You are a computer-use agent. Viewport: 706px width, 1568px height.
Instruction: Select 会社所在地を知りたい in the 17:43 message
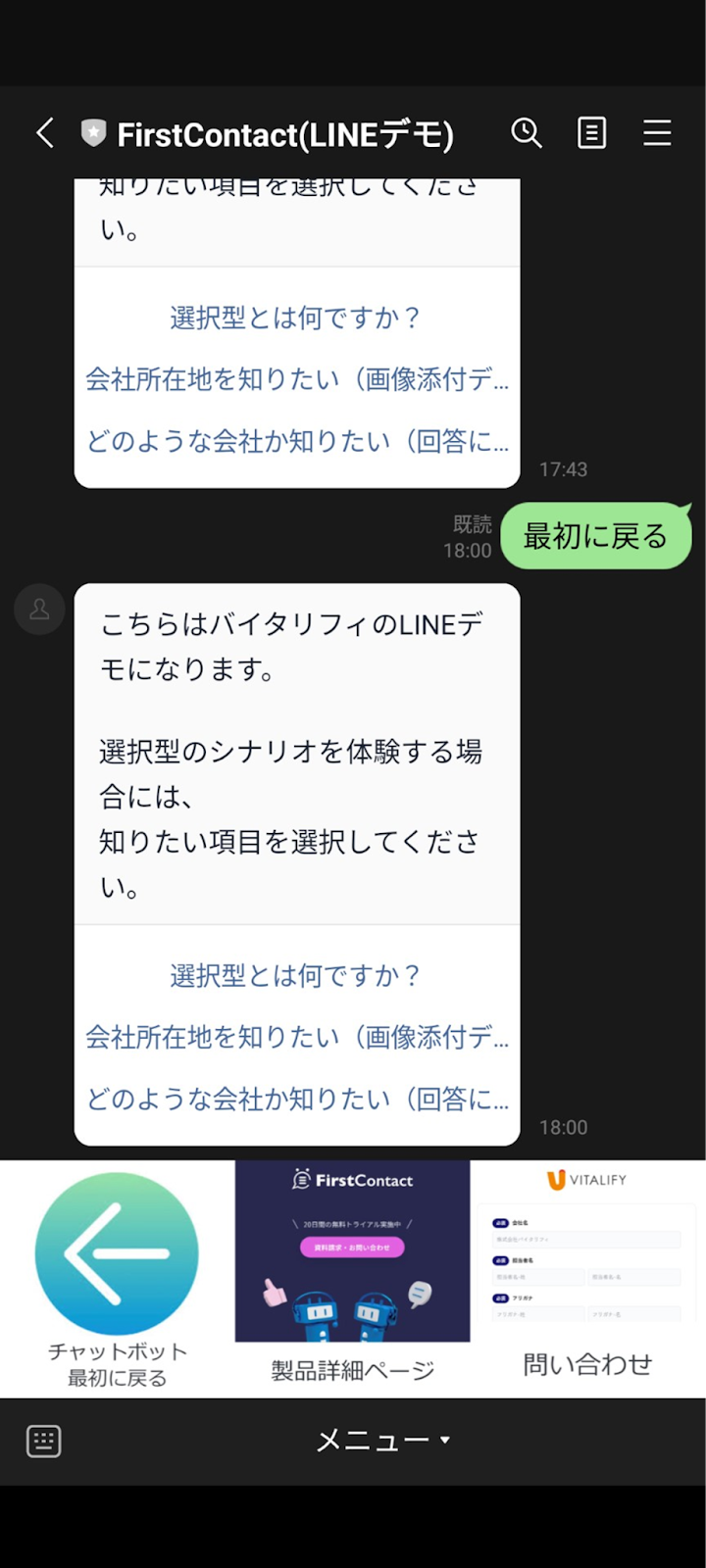(296, 379)
